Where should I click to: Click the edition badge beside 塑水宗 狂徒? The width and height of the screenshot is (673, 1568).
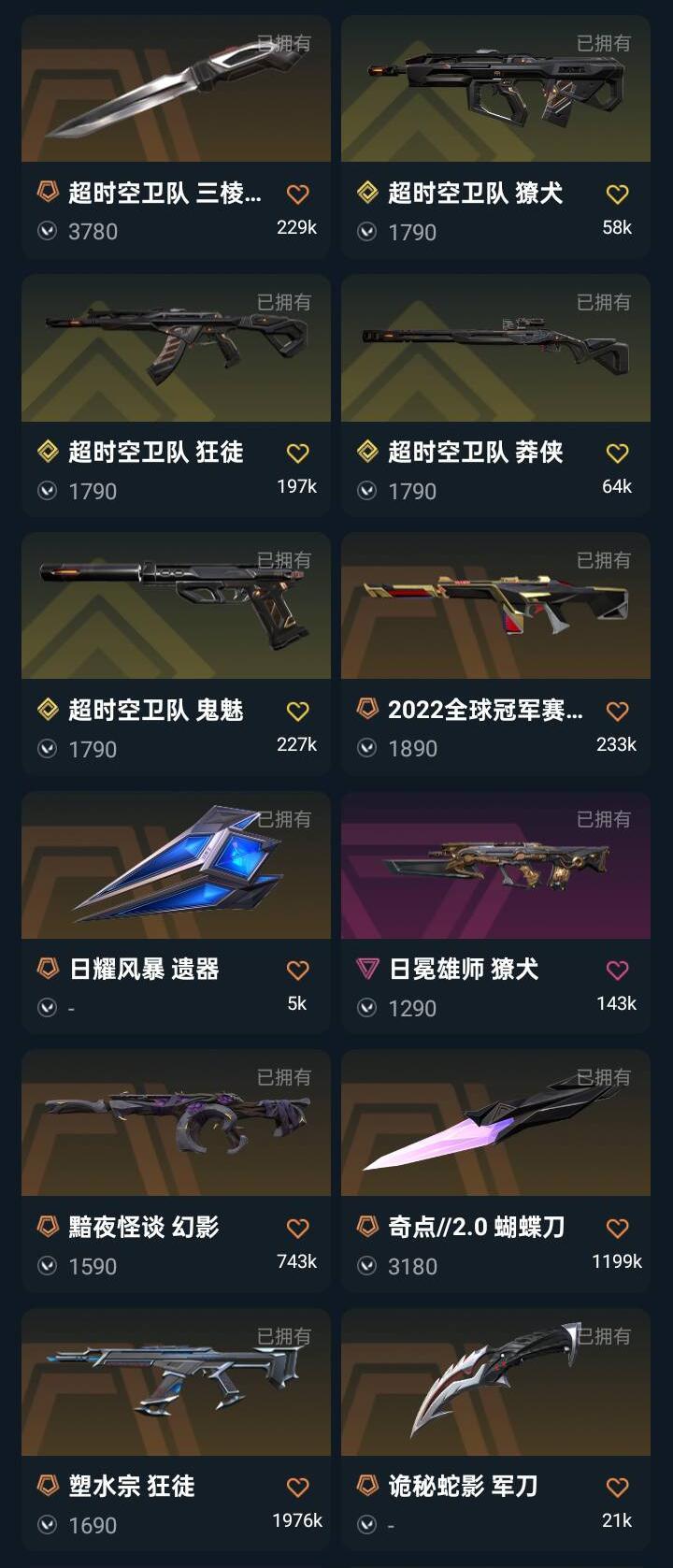coord(46,1485)
